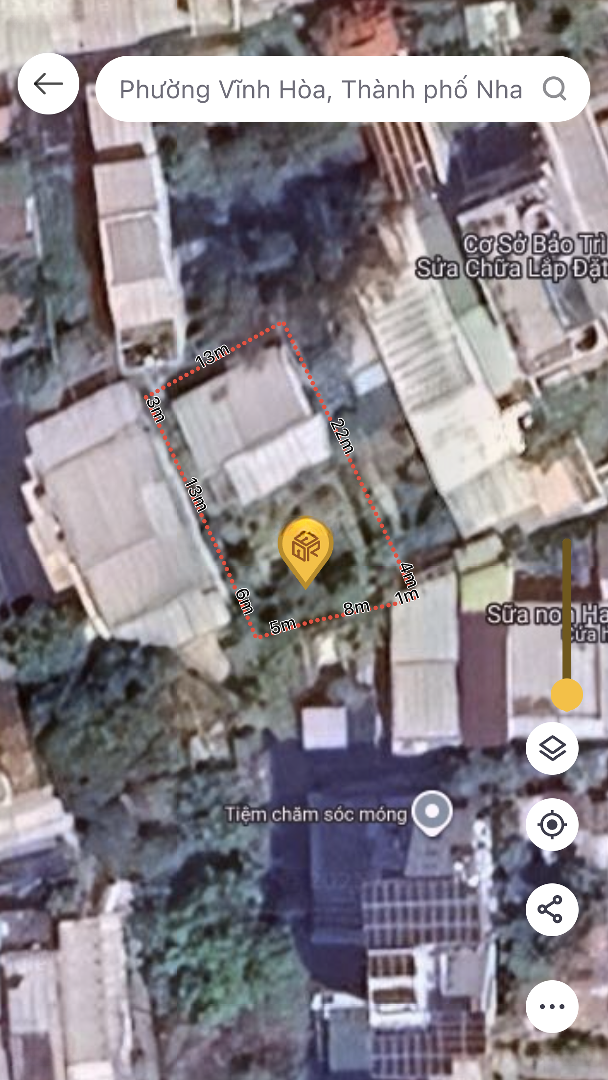Open the map layers button

[552, 748]
